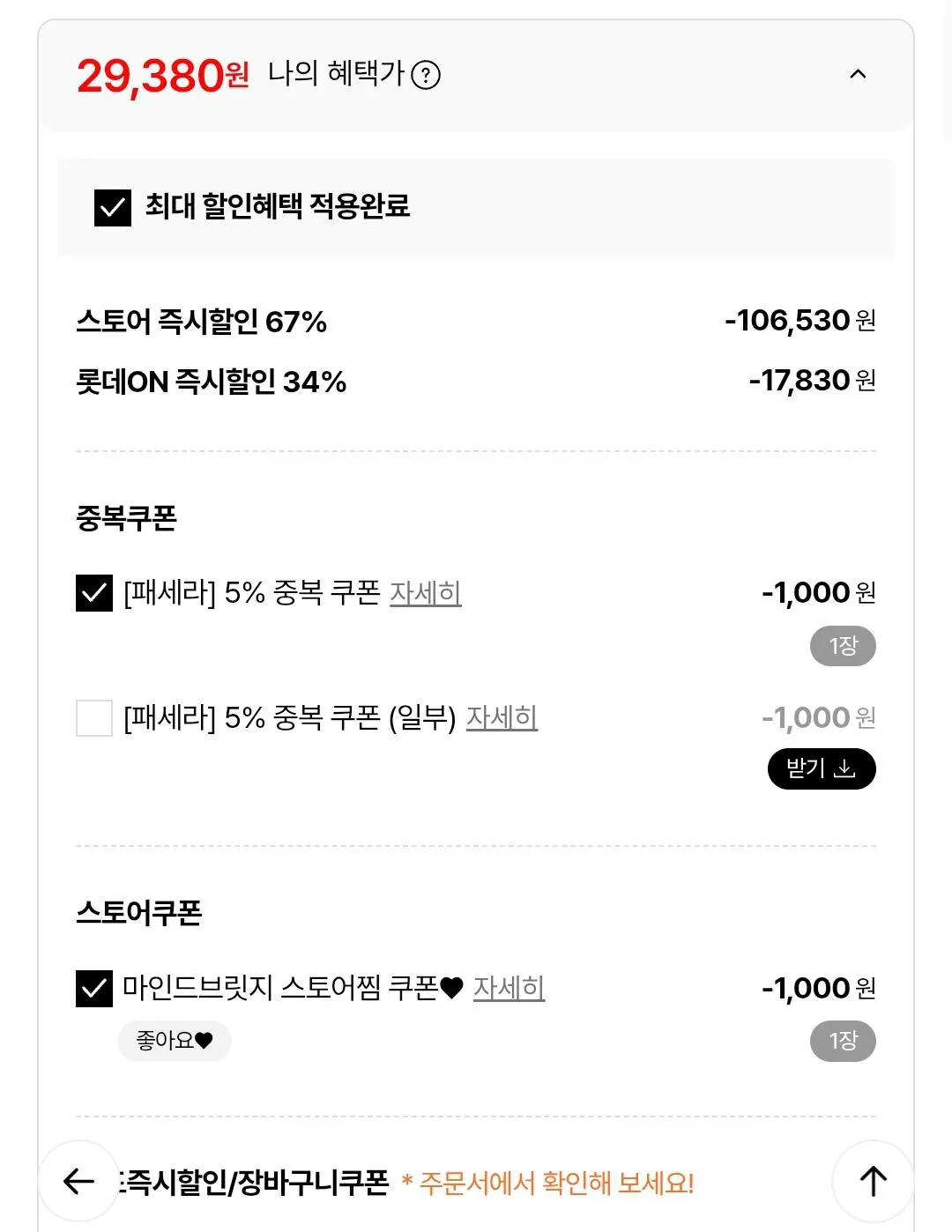Expand 자세히 for the (일부) coupon
This screenshot has height=1232, width=952.
[x=503, y=718]
